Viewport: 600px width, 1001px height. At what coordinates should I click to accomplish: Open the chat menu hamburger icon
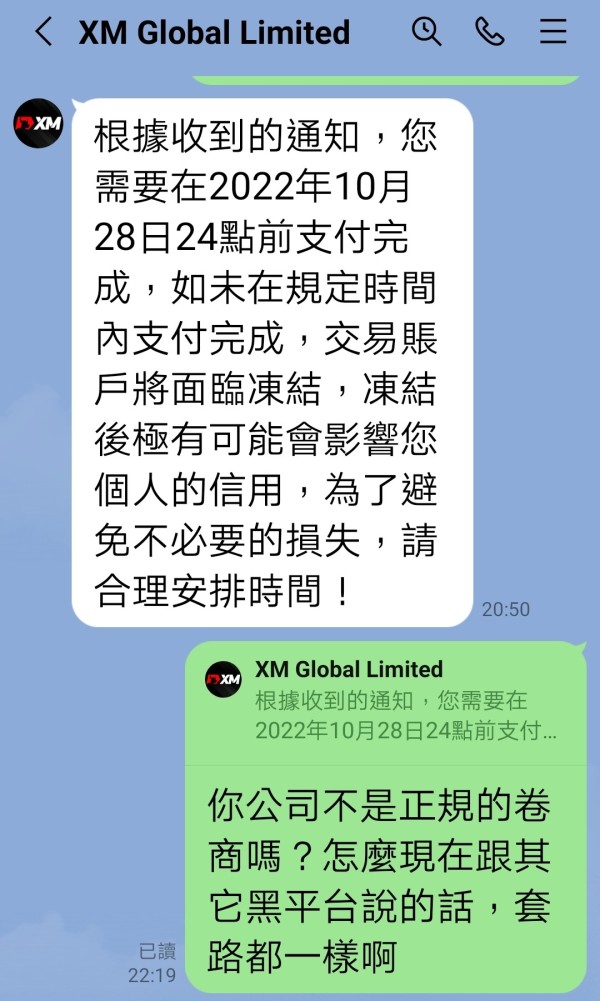point(553,31)
